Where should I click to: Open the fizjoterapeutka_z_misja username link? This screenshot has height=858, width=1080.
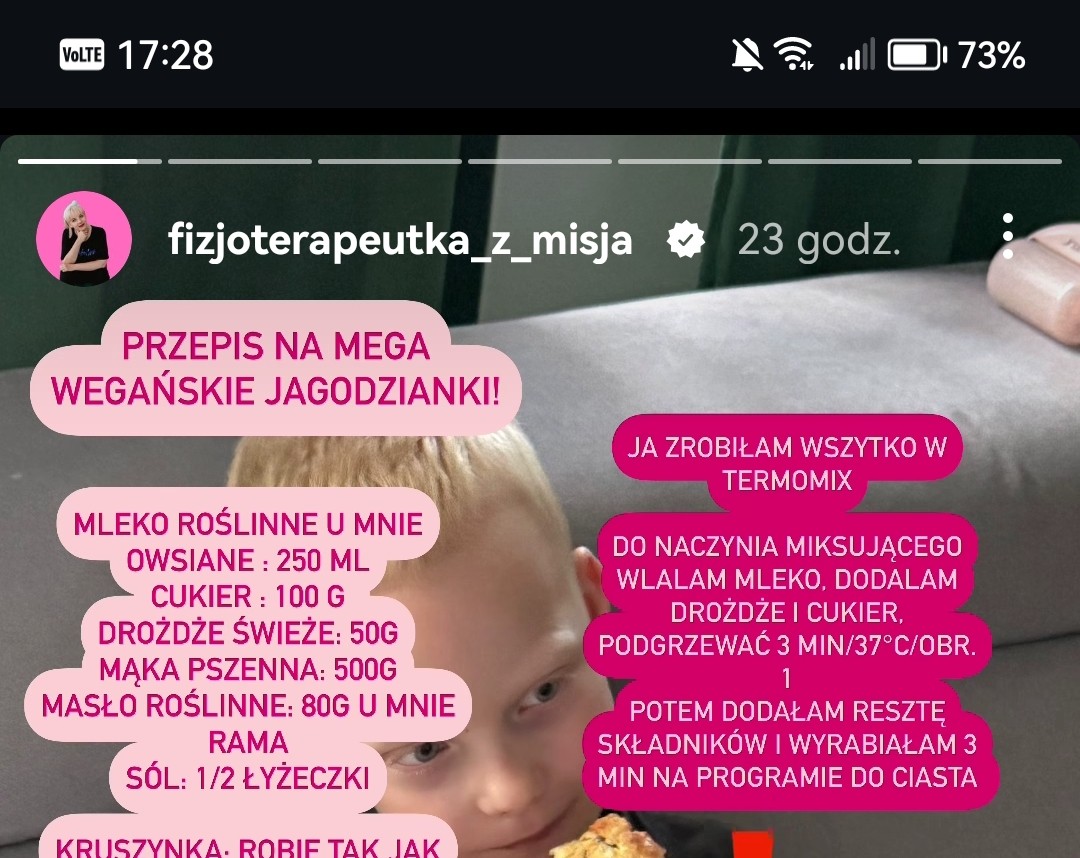400,240
